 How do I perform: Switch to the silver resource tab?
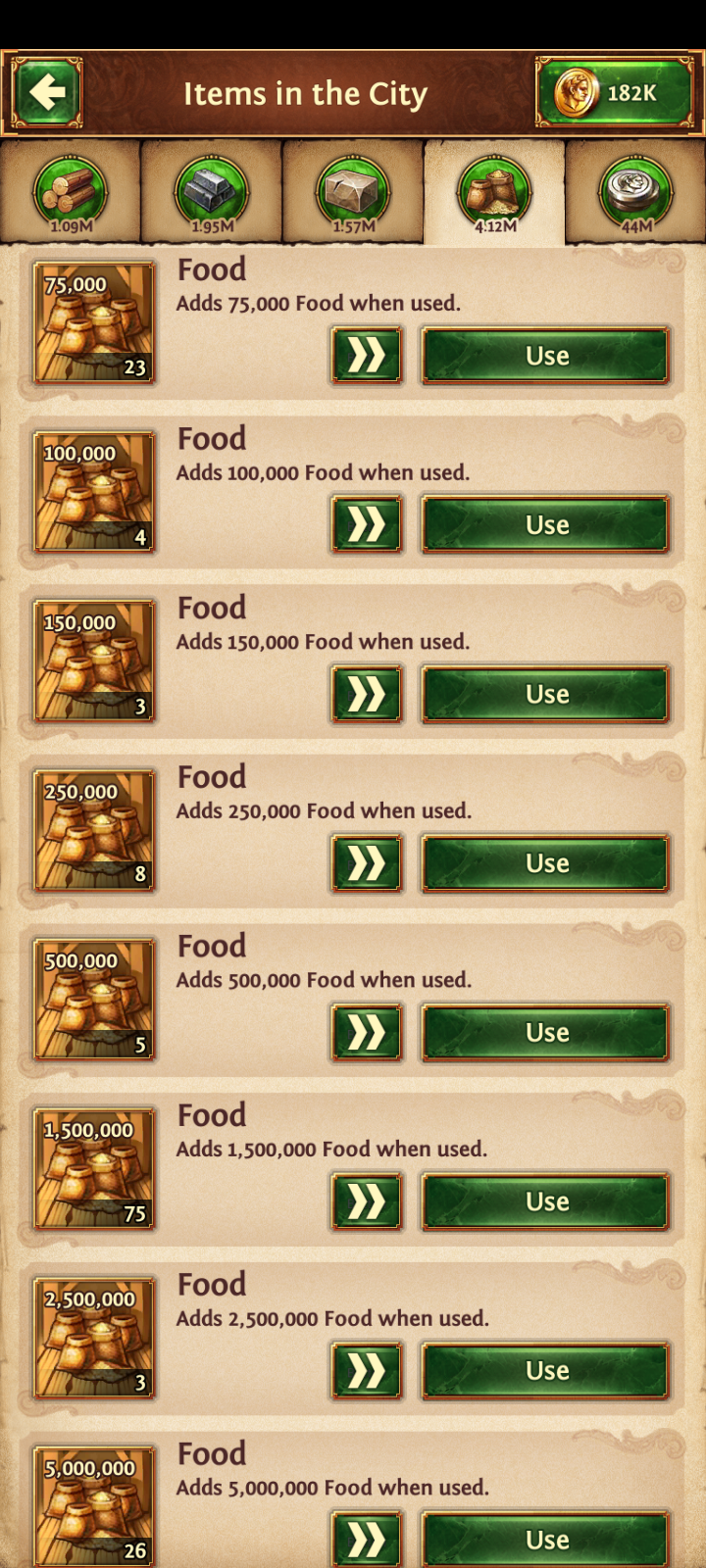635,193
